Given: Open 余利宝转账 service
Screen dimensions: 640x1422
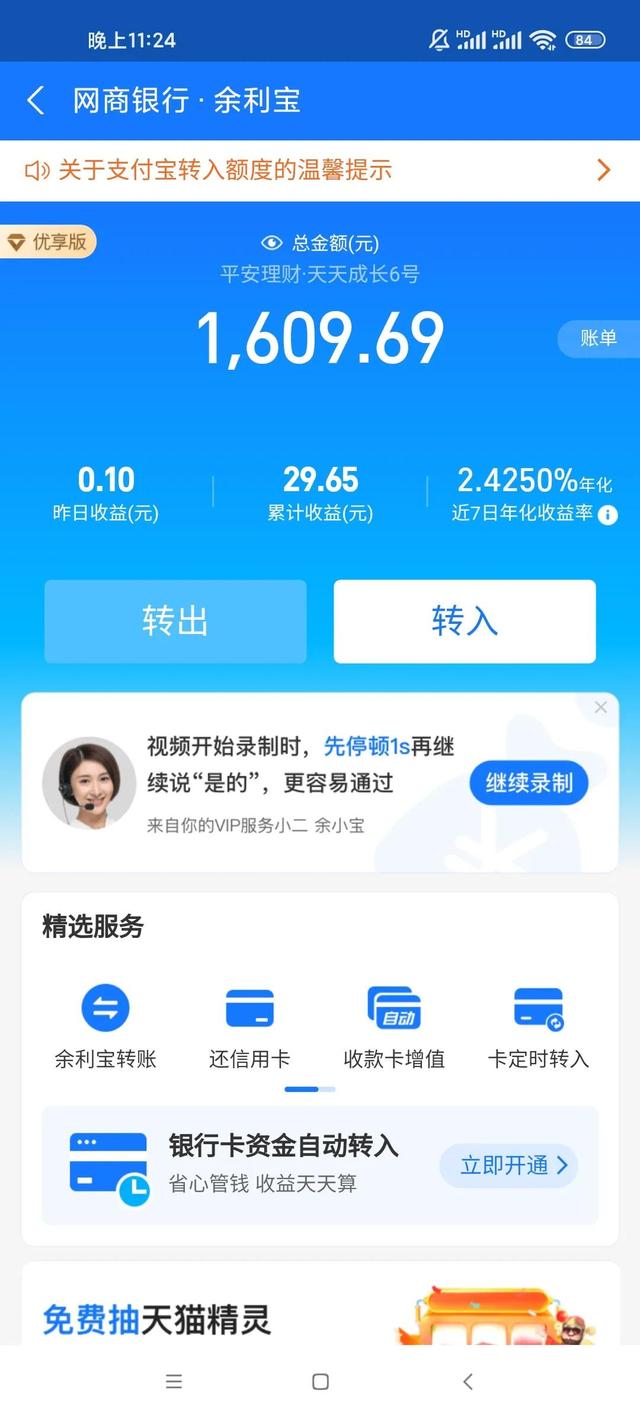Looking at the screenshot, I should 105,1025.
